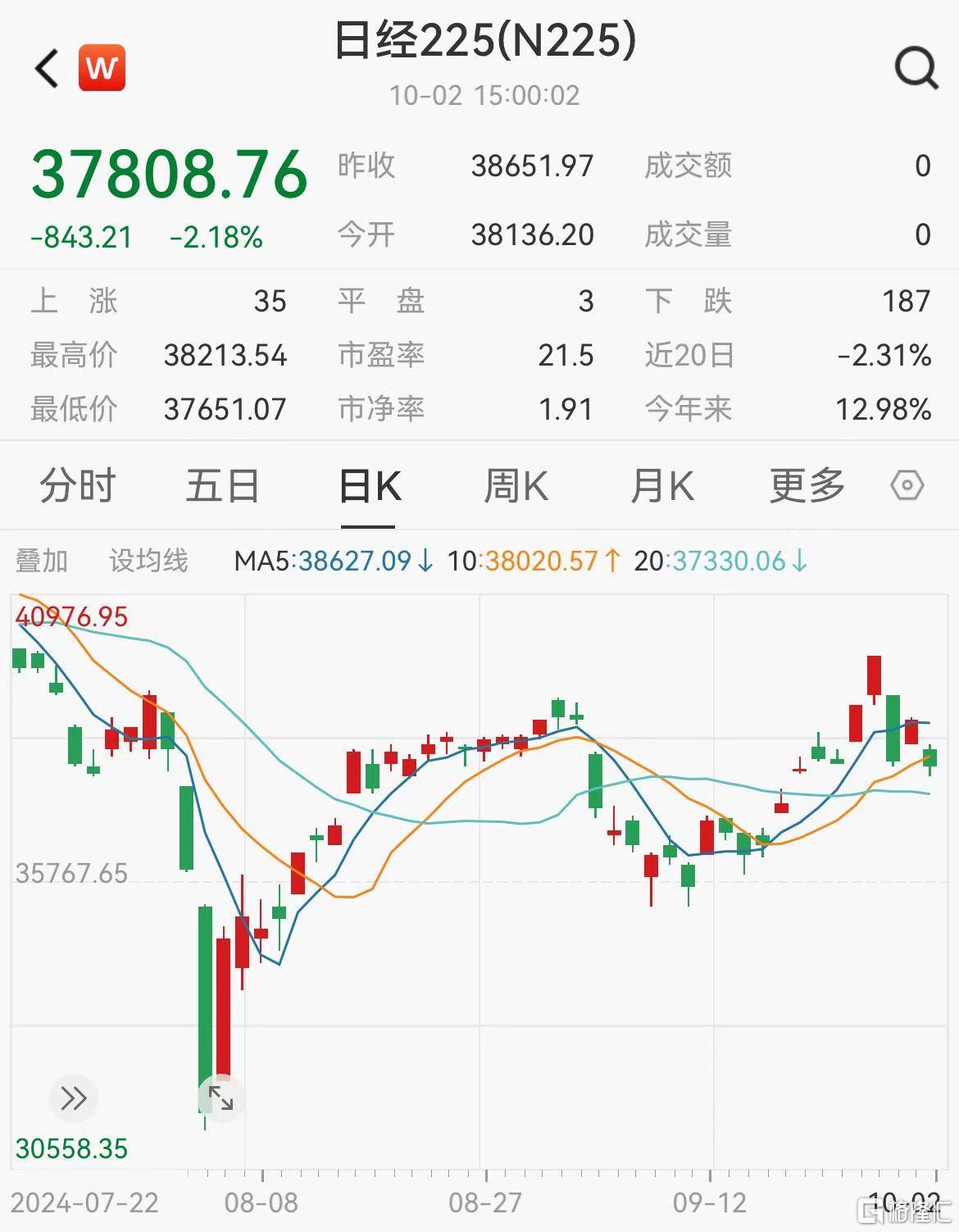Viewport: 959px width, 1232px height.
Task: Open chart settings via the hexagon gear icon
Action: [907, 485]
